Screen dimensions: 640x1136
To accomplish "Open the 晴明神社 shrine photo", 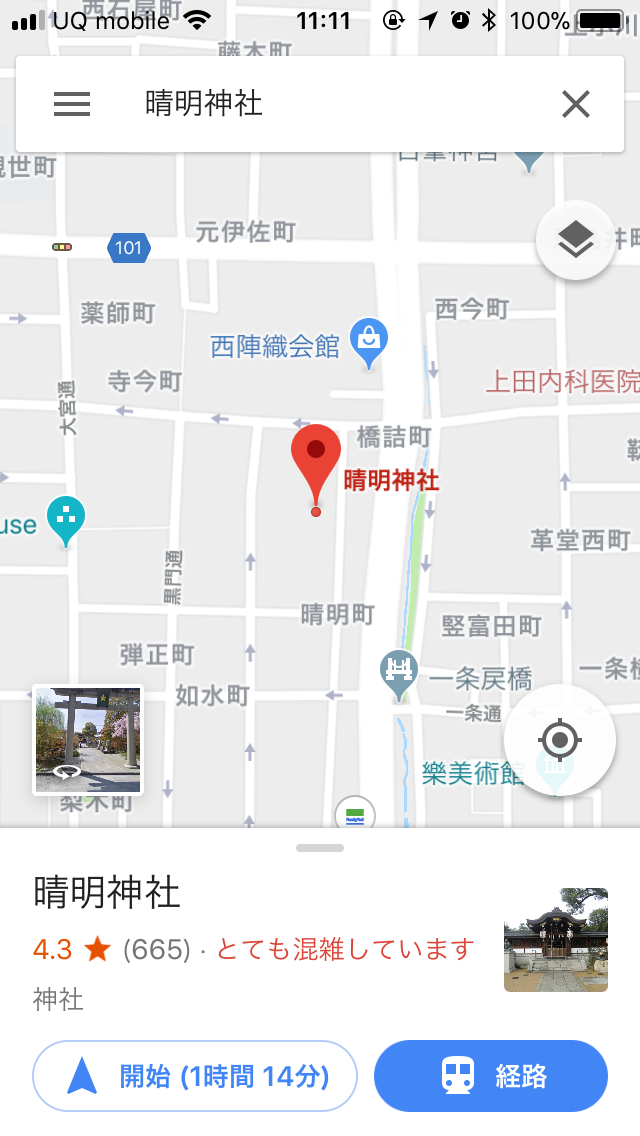I will click(556, 939).
